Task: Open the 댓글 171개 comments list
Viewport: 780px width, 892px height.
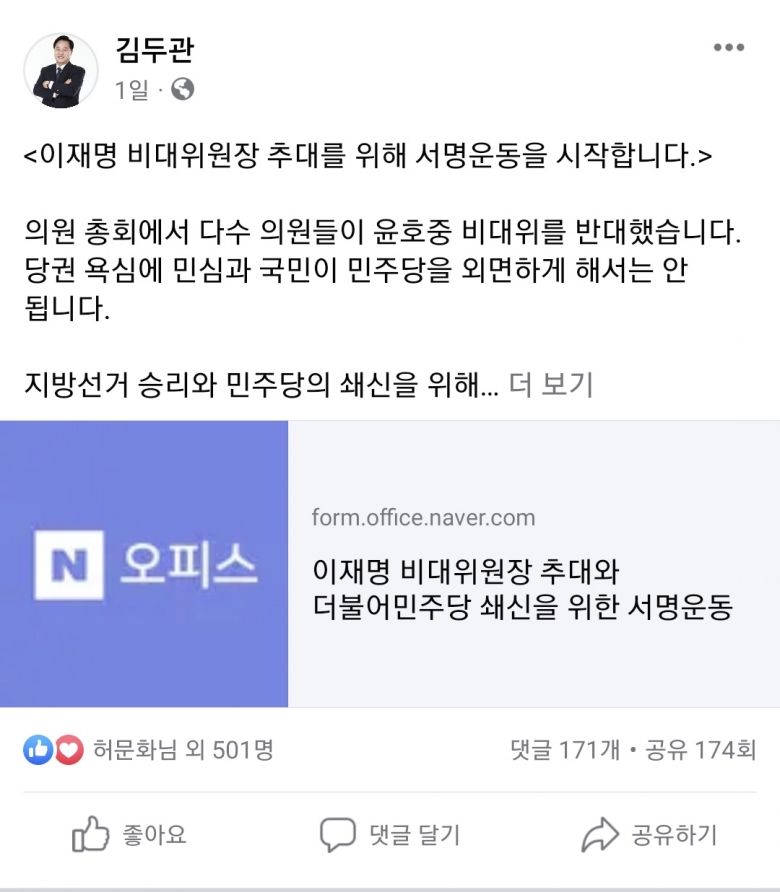Action: pos(565,749)
